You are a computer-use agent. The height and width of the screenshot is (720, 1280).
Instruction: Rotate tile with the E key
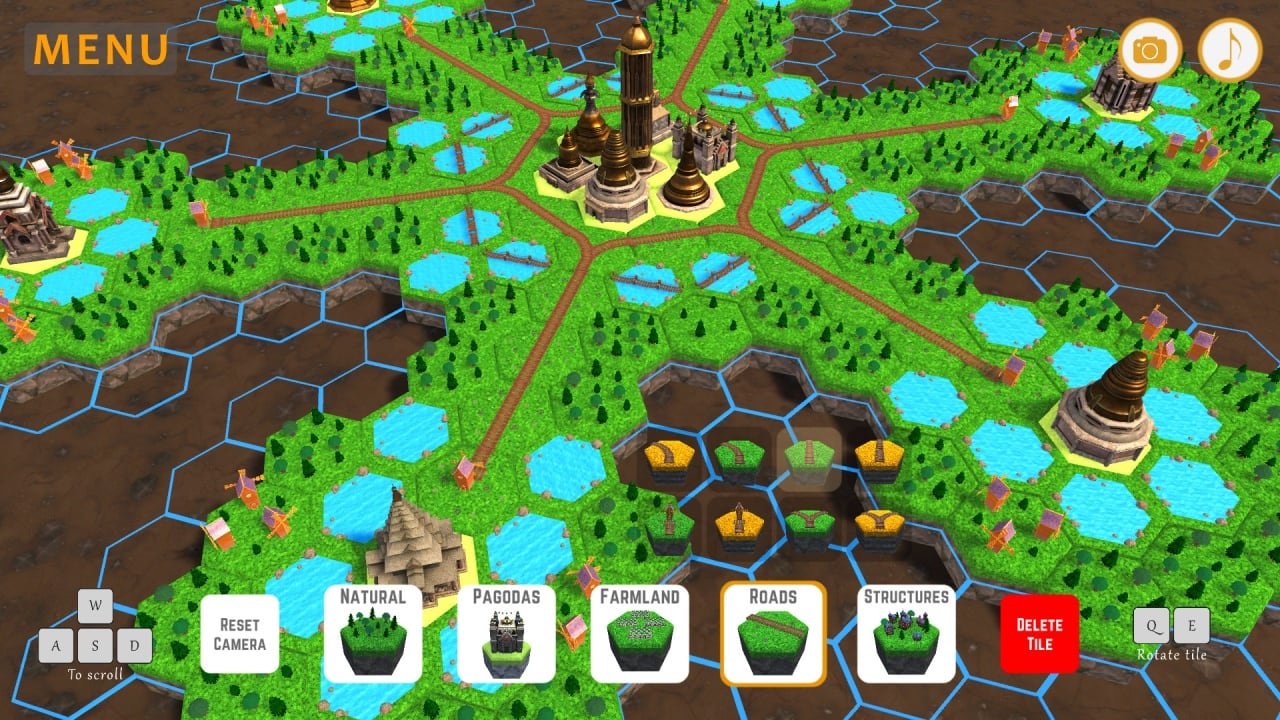coord(1191,626)
